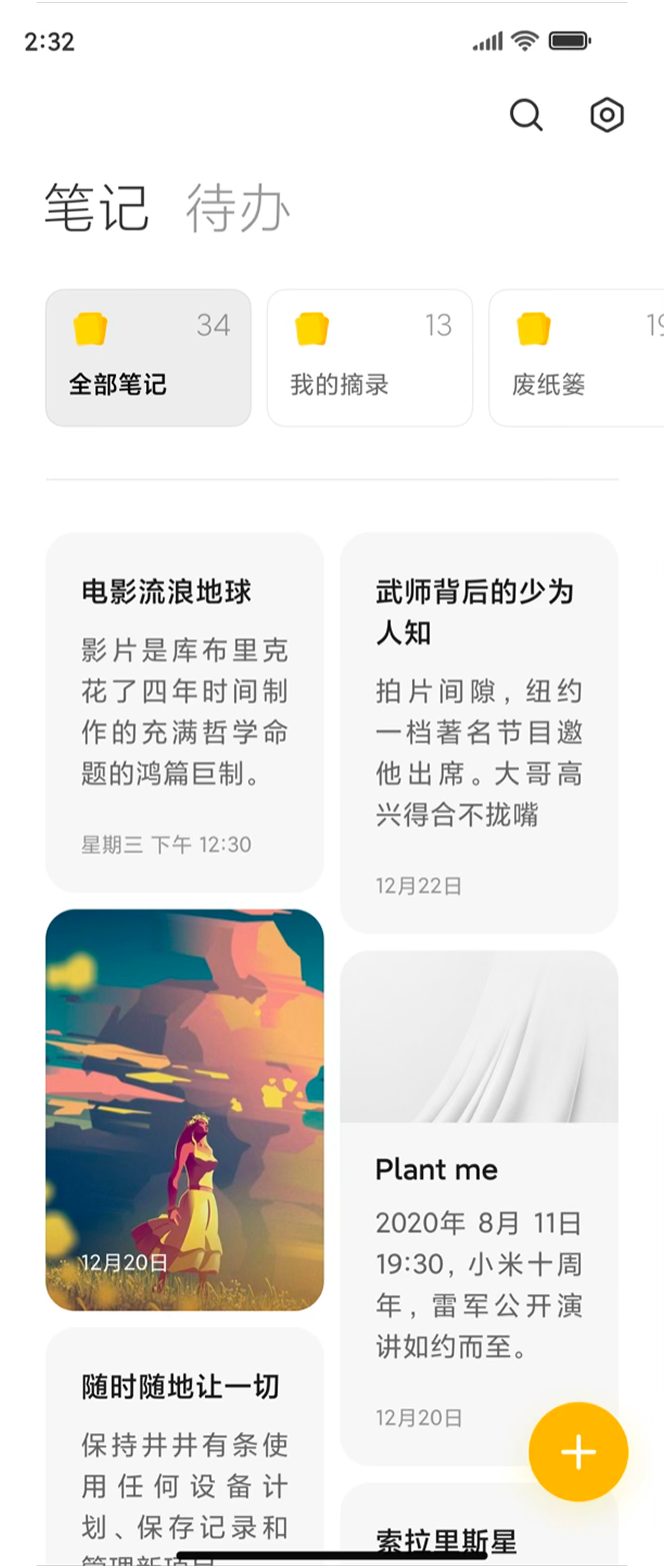Open the 我的摘录 folder

pyautogui.click(x=369, y=358)
